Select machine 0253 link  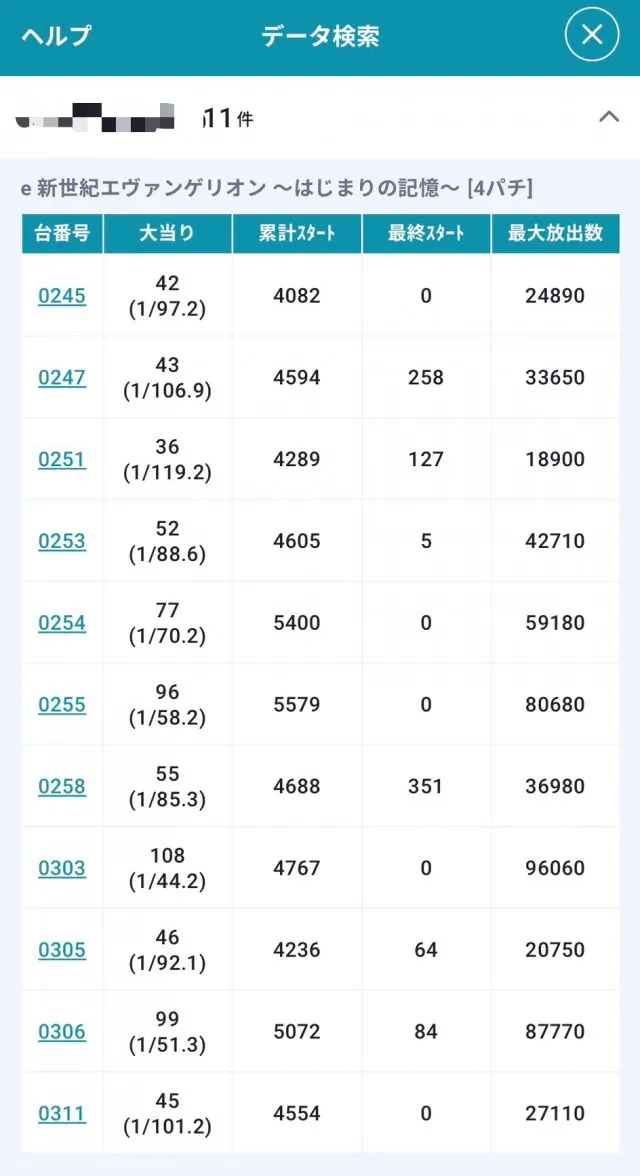tap(62, 541)
